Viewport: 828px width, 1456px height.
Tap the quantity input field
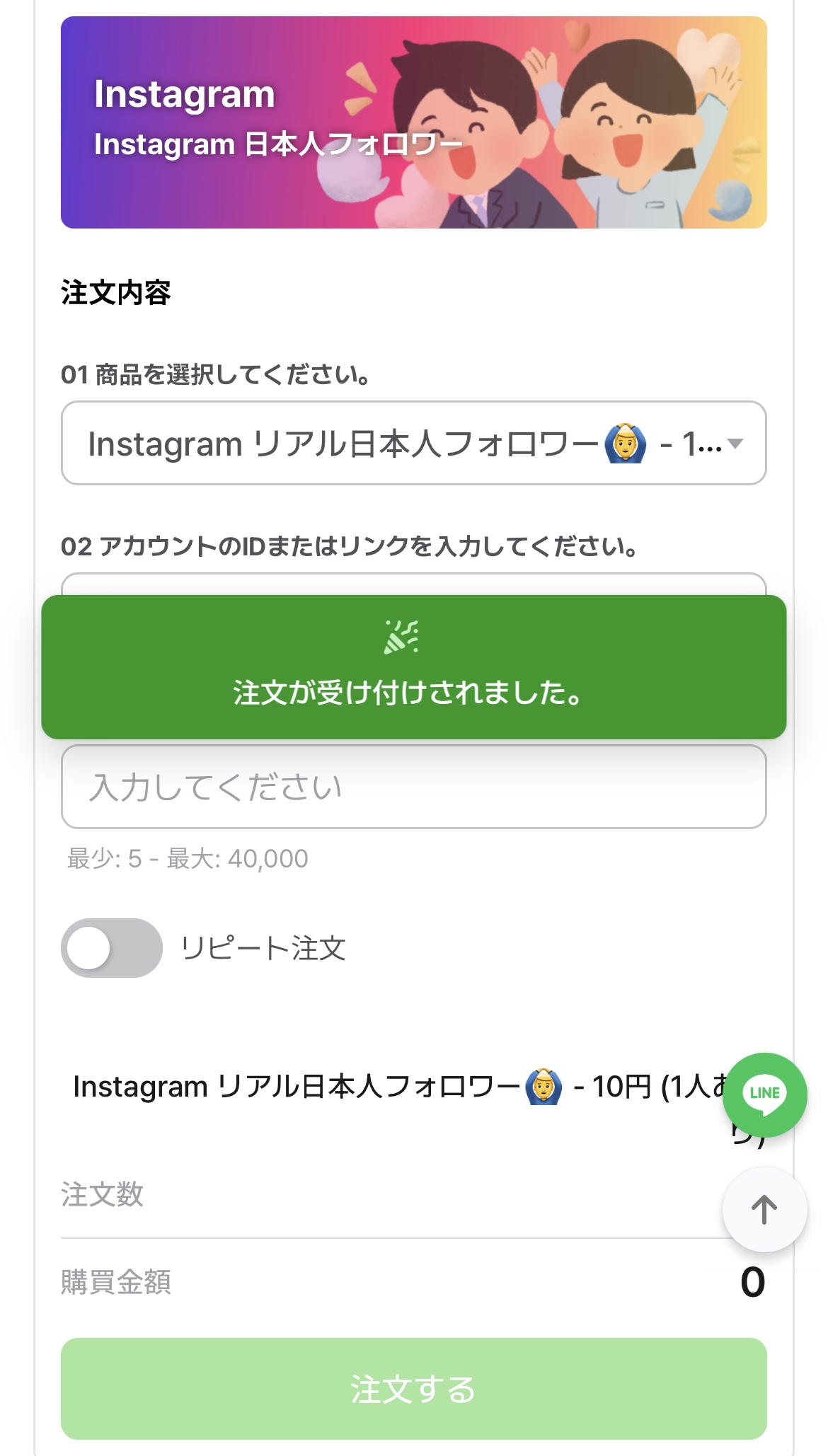413,787
